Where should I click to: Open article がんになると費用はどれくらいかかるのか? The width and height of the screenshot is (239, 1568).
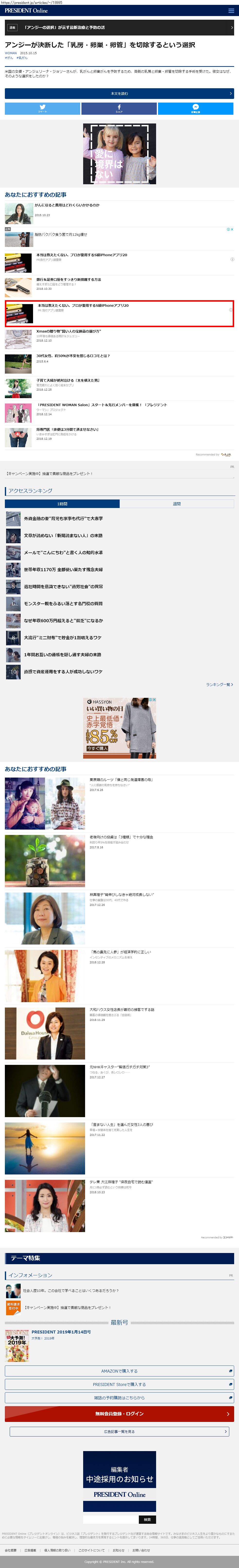67,205
